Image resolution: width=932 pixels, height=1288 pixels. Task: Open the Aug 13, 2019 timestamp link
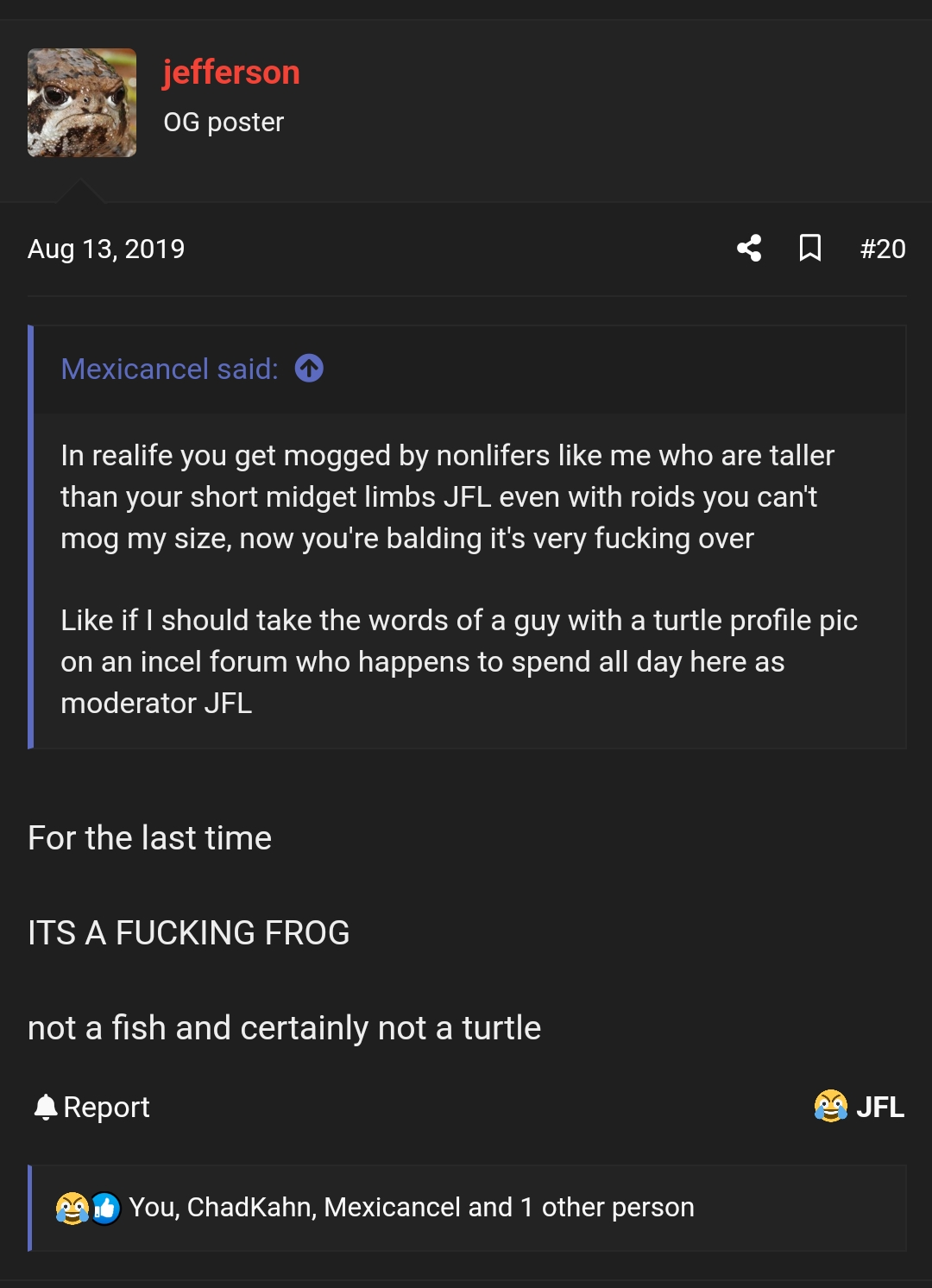point(107,249)
